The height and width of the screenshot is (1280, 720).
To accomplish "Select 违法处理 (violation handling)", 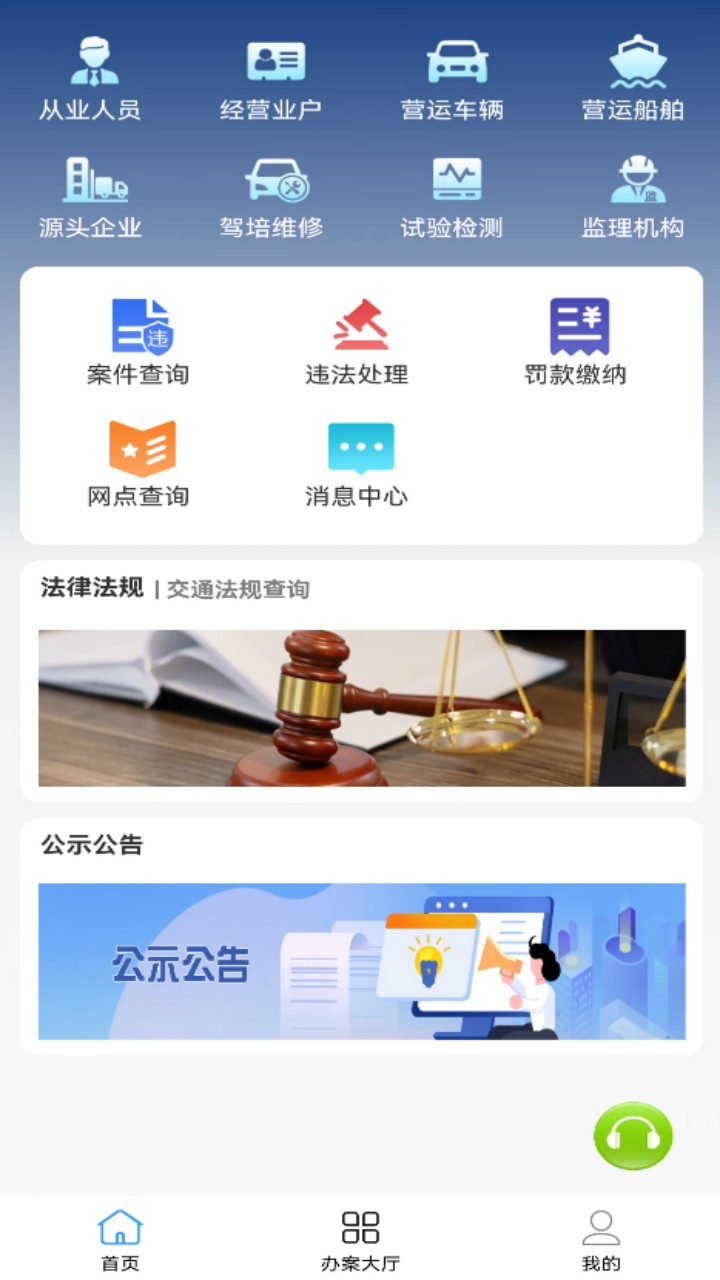I will (x=357, y=338).
